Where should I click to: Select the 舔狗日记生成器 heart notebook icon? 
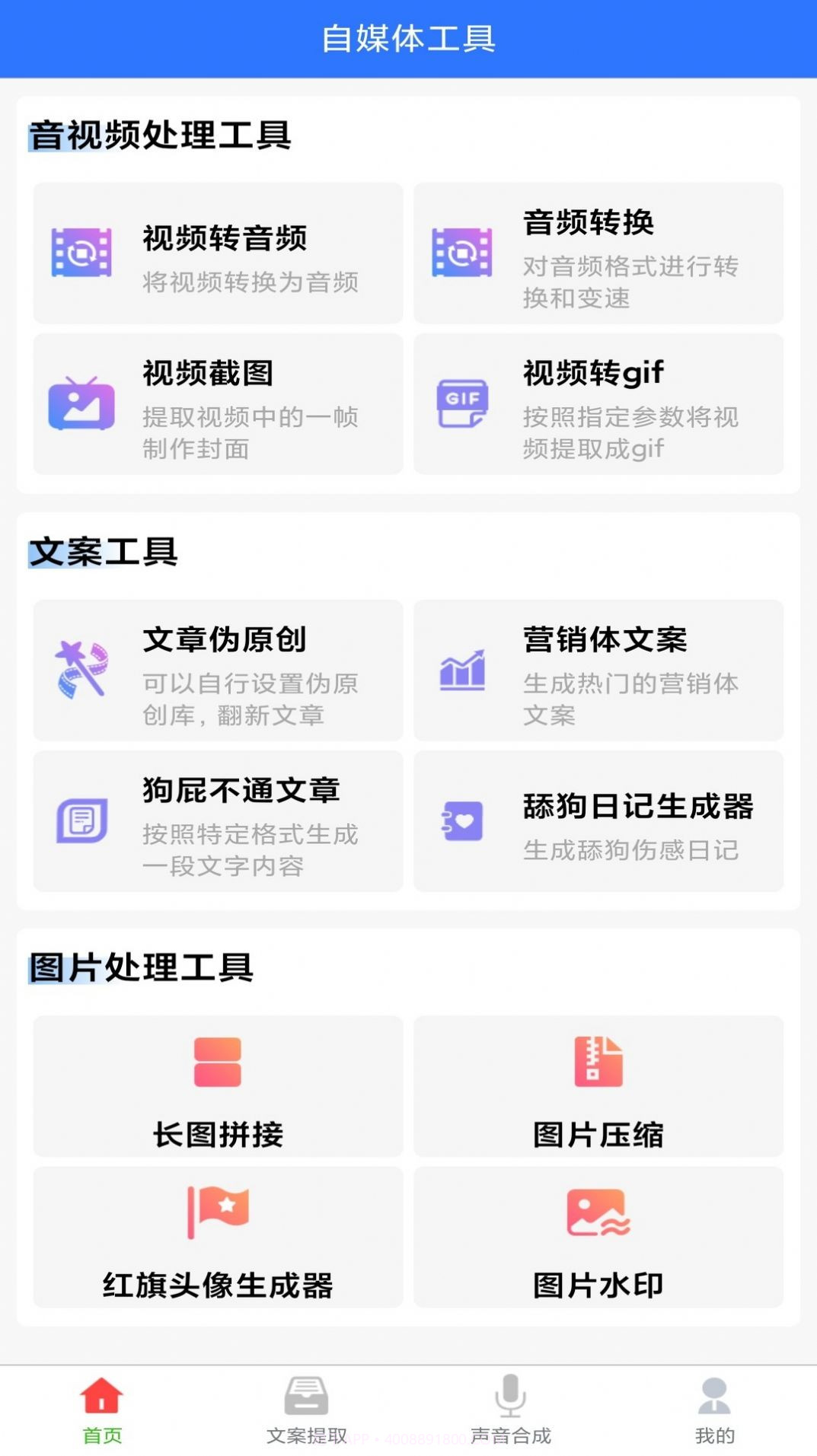click(x=461, y=818)
